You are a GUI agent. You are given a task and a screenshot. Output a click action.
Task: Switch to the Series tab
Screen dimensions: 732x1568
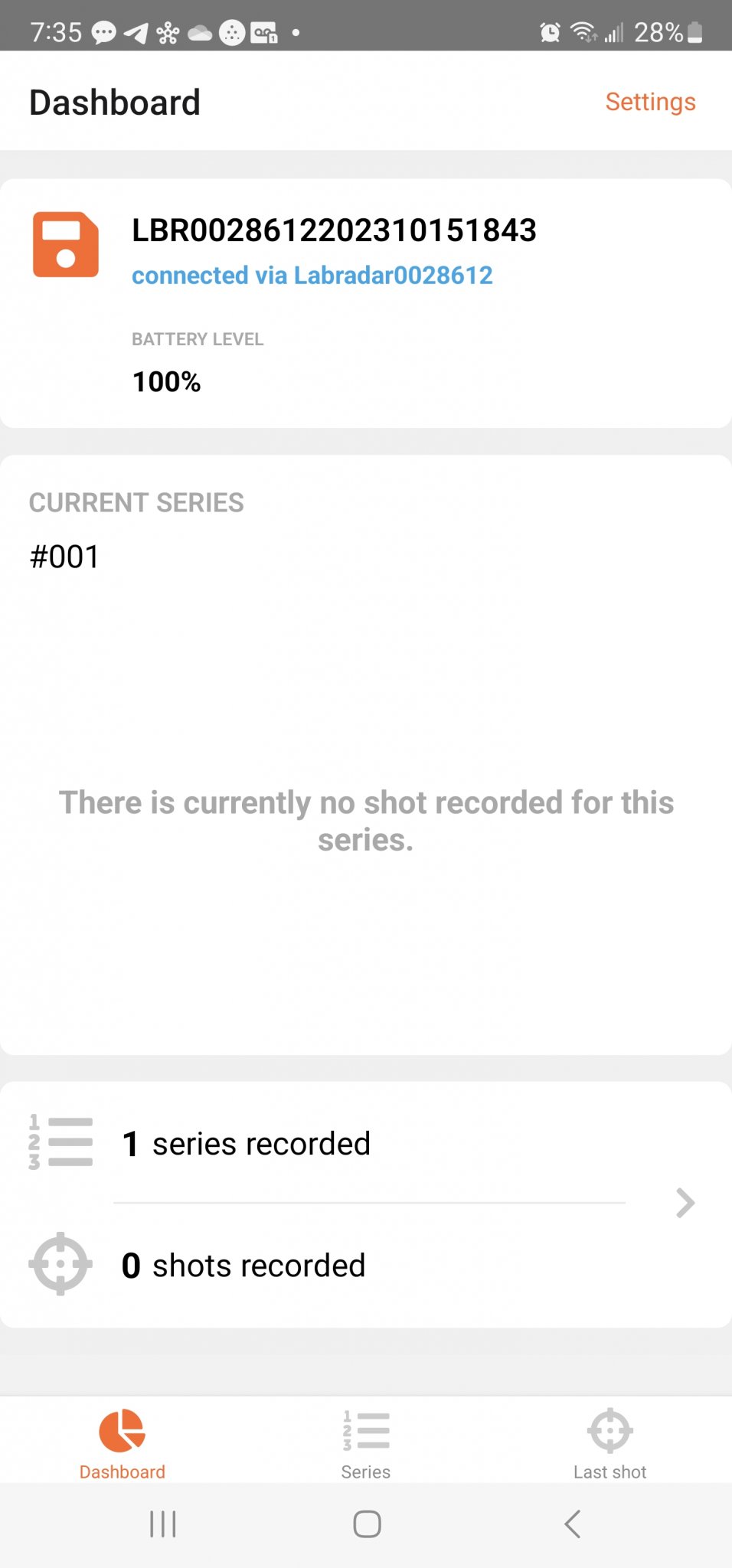click(x=366, y=1444)
